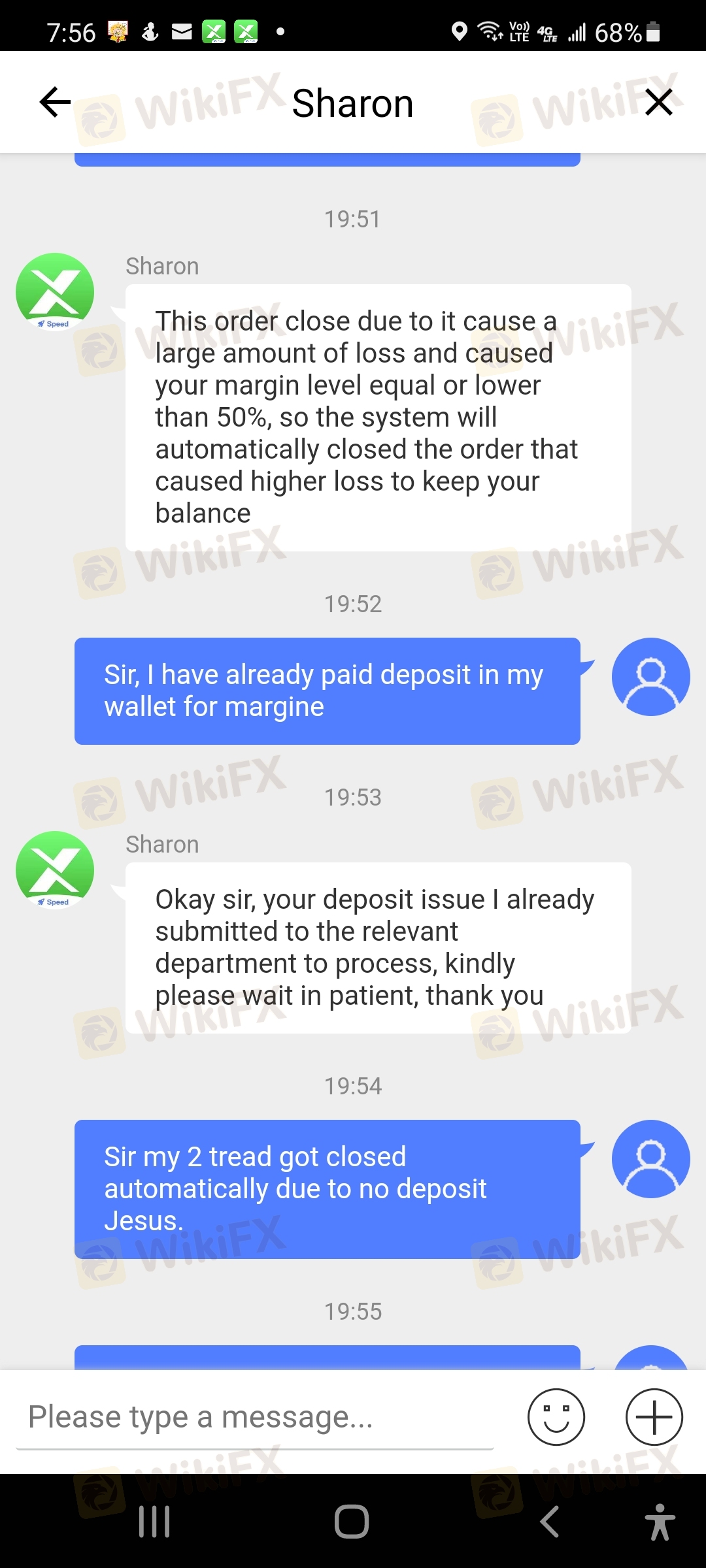Close the chat with Sharon
Image resolution: width=706 pixels, height=1568 pixels.
(658, 102)
